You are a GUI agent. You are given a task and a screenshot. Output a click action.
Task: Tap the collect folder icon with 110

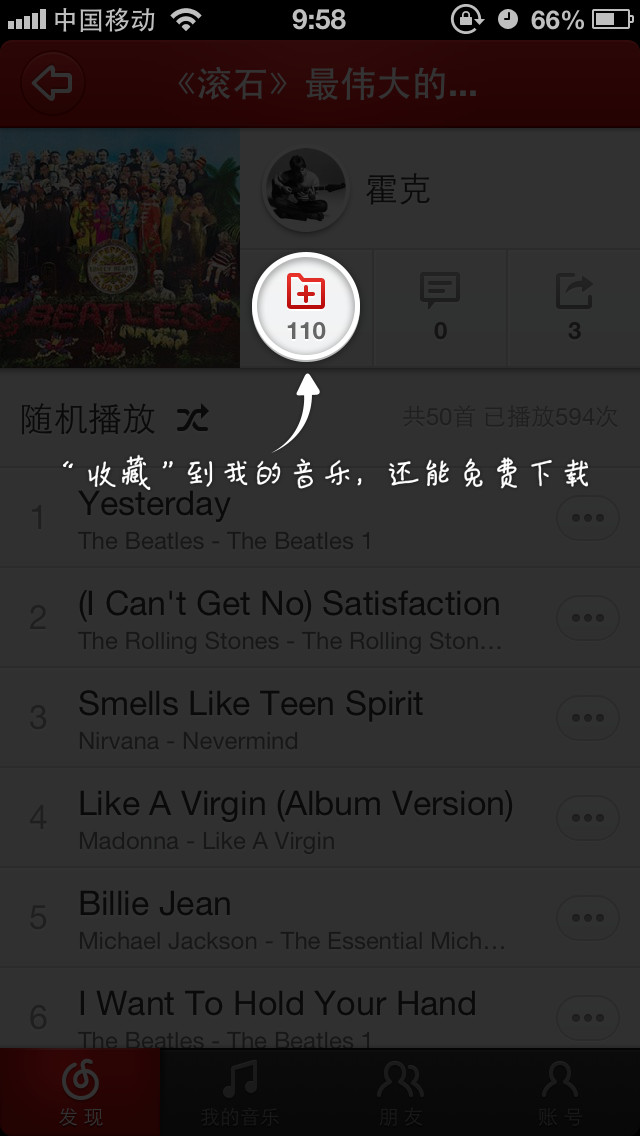(306, 307)
